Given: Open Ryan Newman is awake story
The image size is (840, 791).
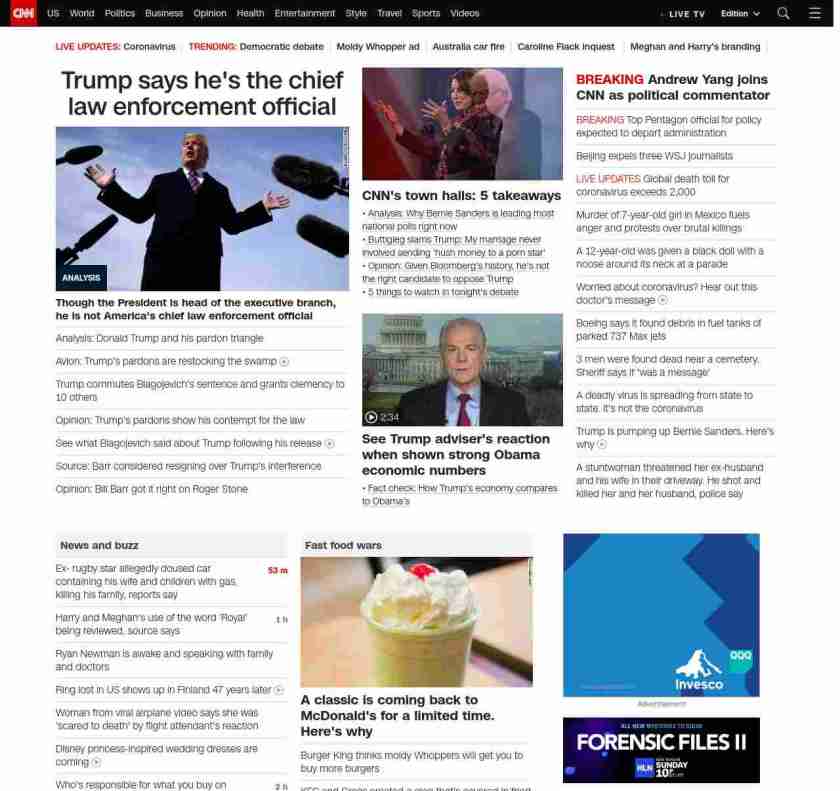Looking at the screenshot, I should 164,660.
